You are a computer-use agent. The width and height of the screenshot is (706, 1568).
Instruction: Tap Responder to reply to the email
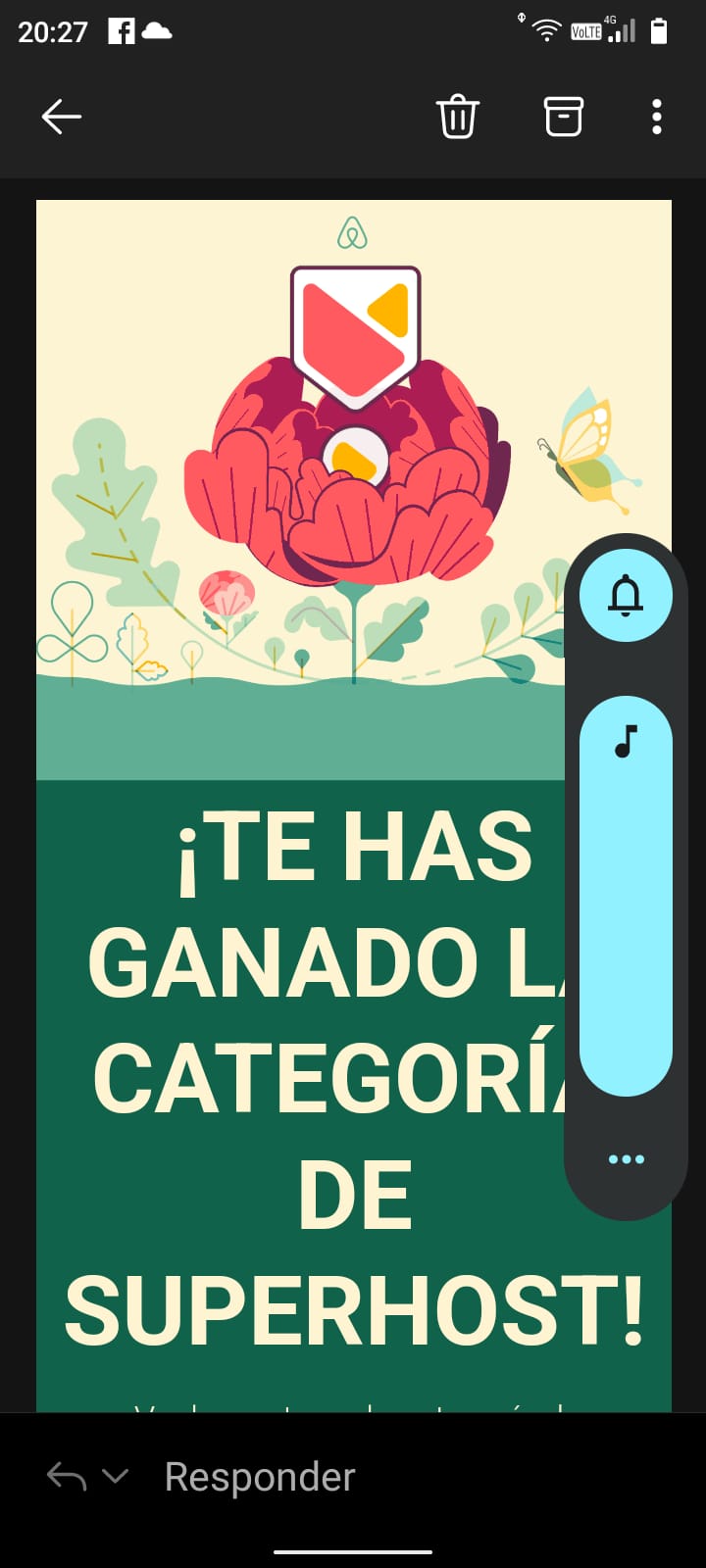click(259, 1477)
